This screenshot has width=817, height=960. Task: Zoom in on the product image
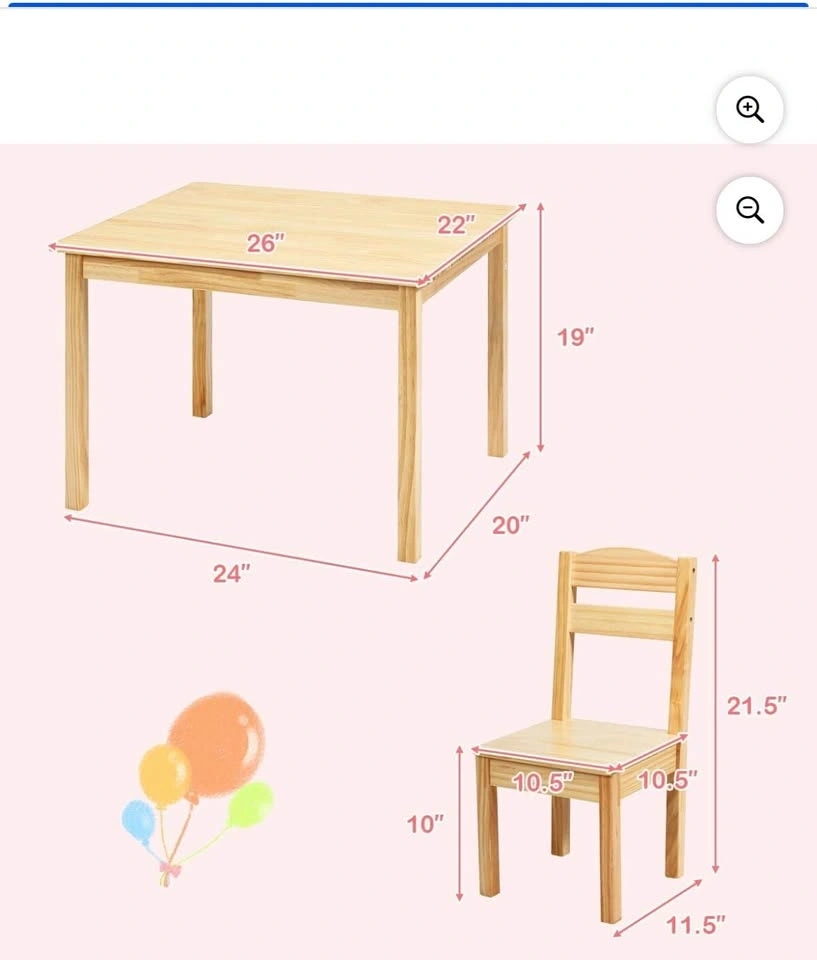tap(750, 109)
